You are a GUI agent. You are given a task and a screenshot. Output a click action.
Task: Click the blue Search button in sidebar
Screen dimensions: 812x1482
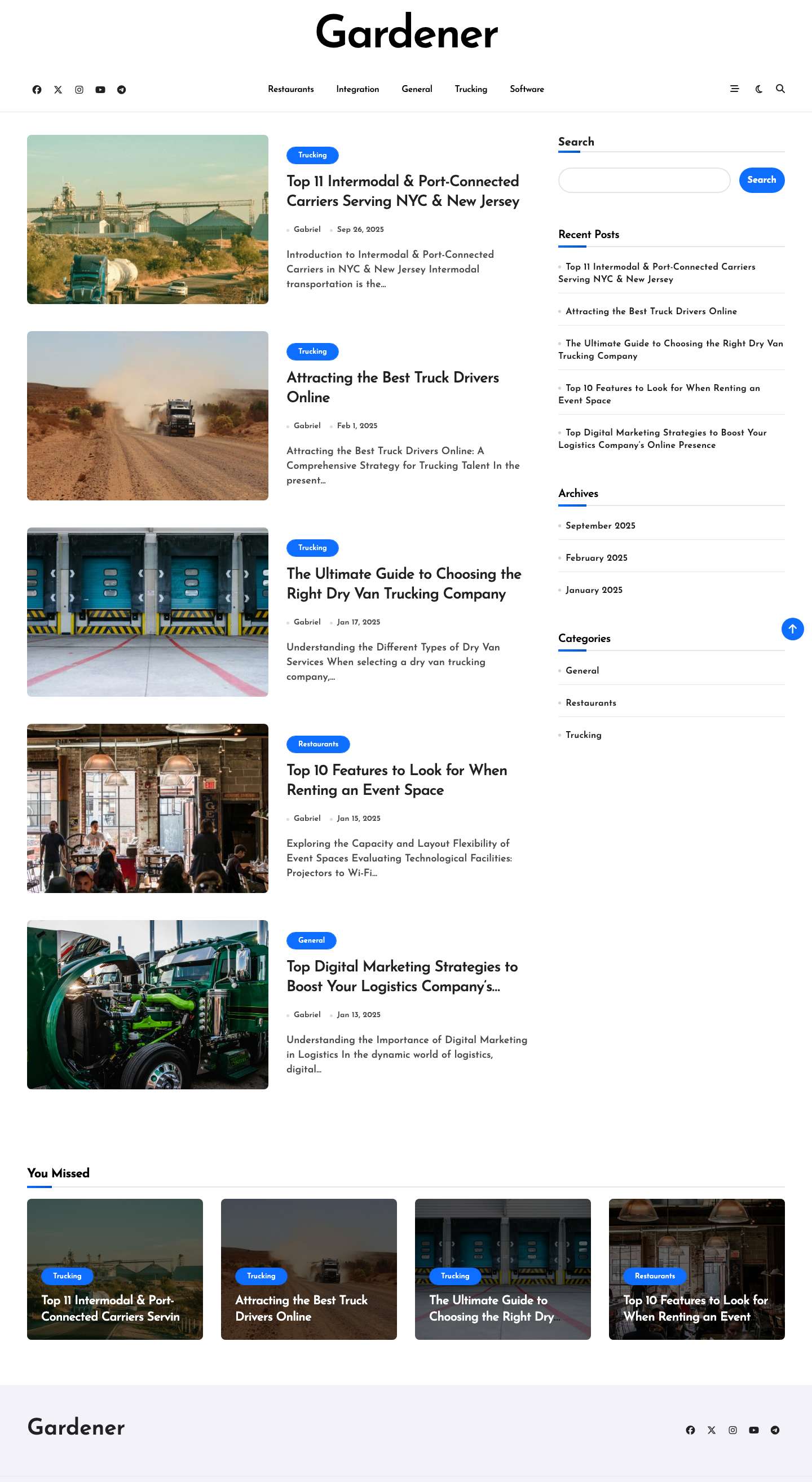tap(761, 179)
